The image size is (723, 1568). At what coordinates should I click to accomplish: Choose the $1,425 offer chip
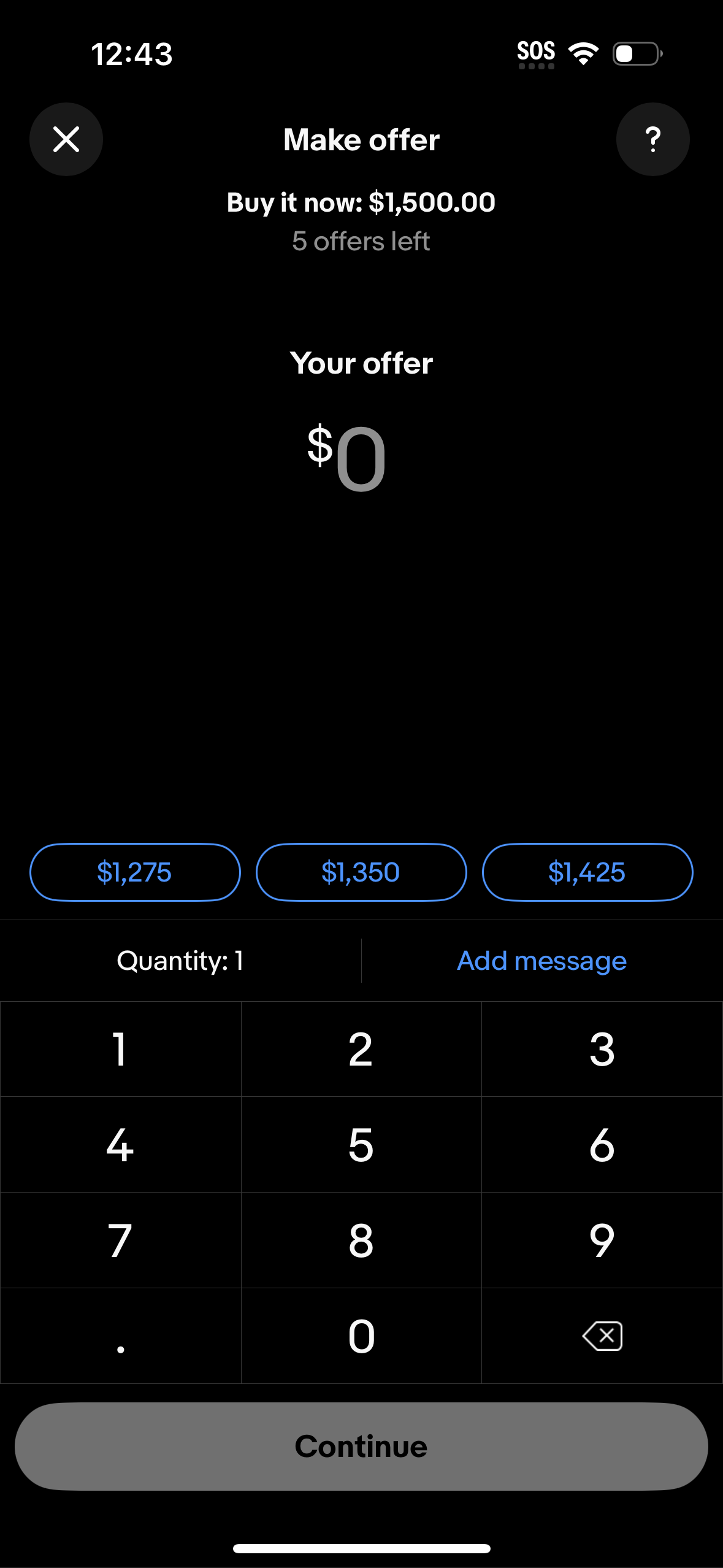(587, 872)
